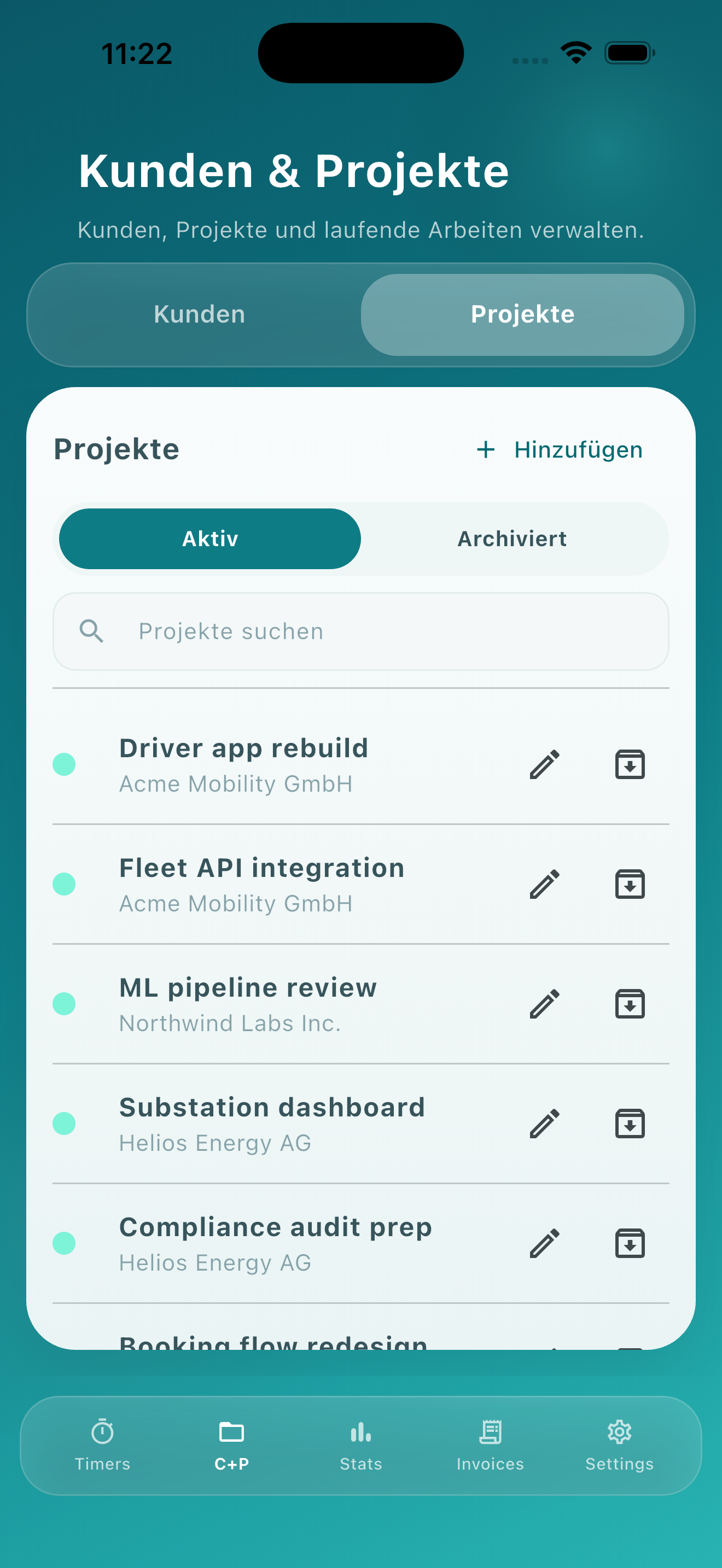Add a new project via Hinzufügen

coord(558,450)
